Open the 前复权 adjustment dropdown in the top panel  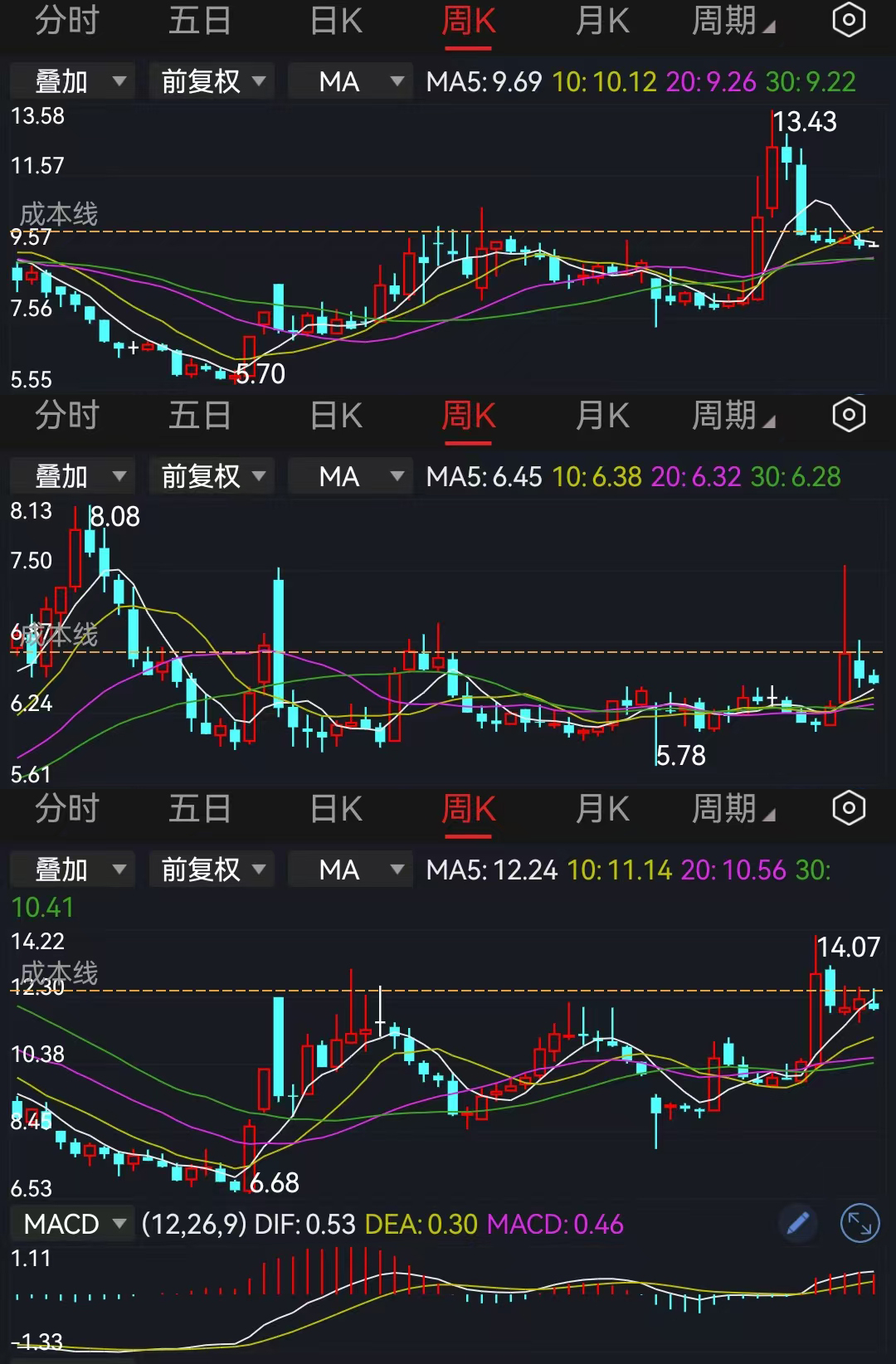[x=211, y=80]
